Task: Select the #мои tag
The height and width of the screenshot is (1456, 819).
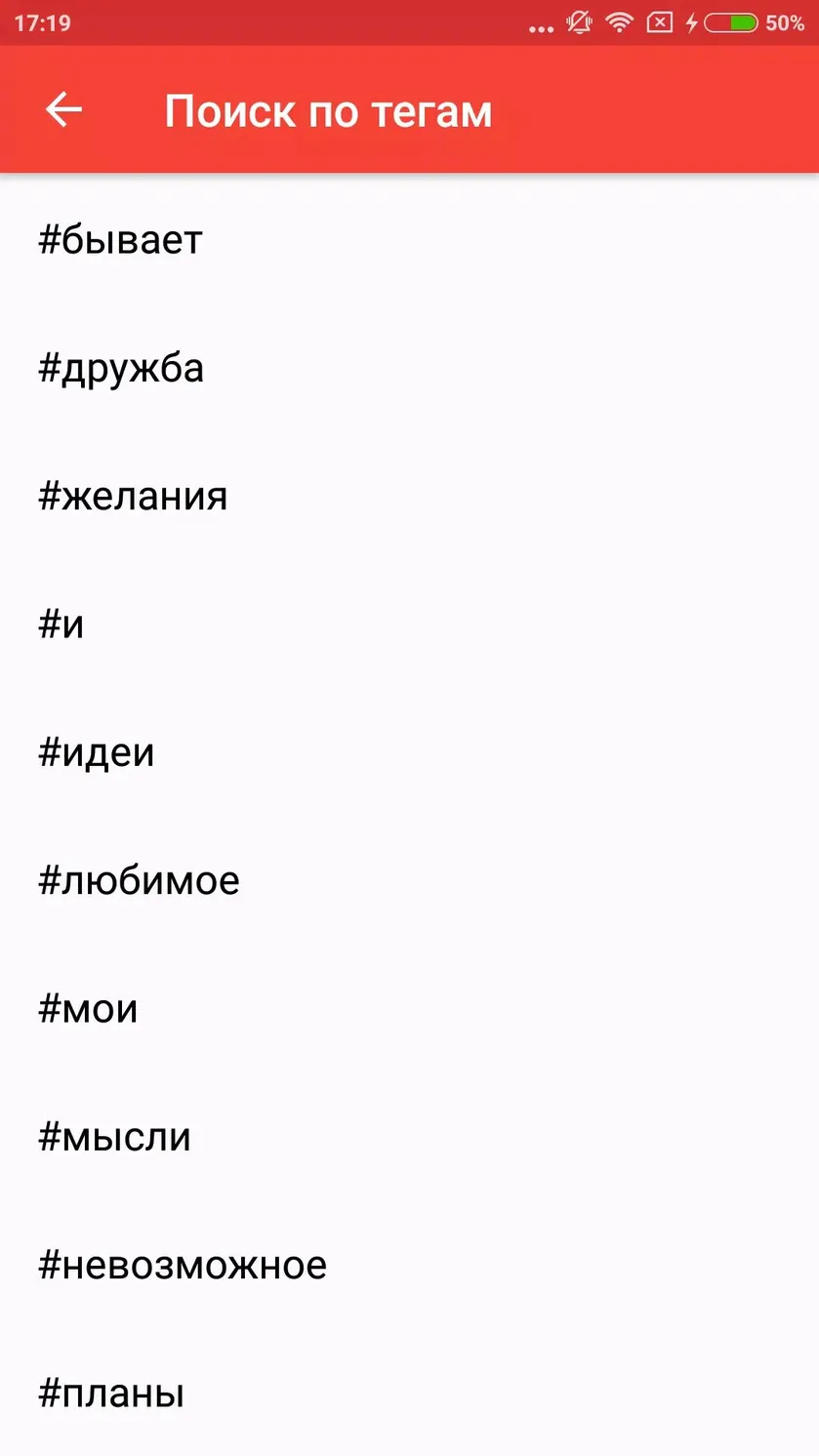Action: pos(409,1008)
